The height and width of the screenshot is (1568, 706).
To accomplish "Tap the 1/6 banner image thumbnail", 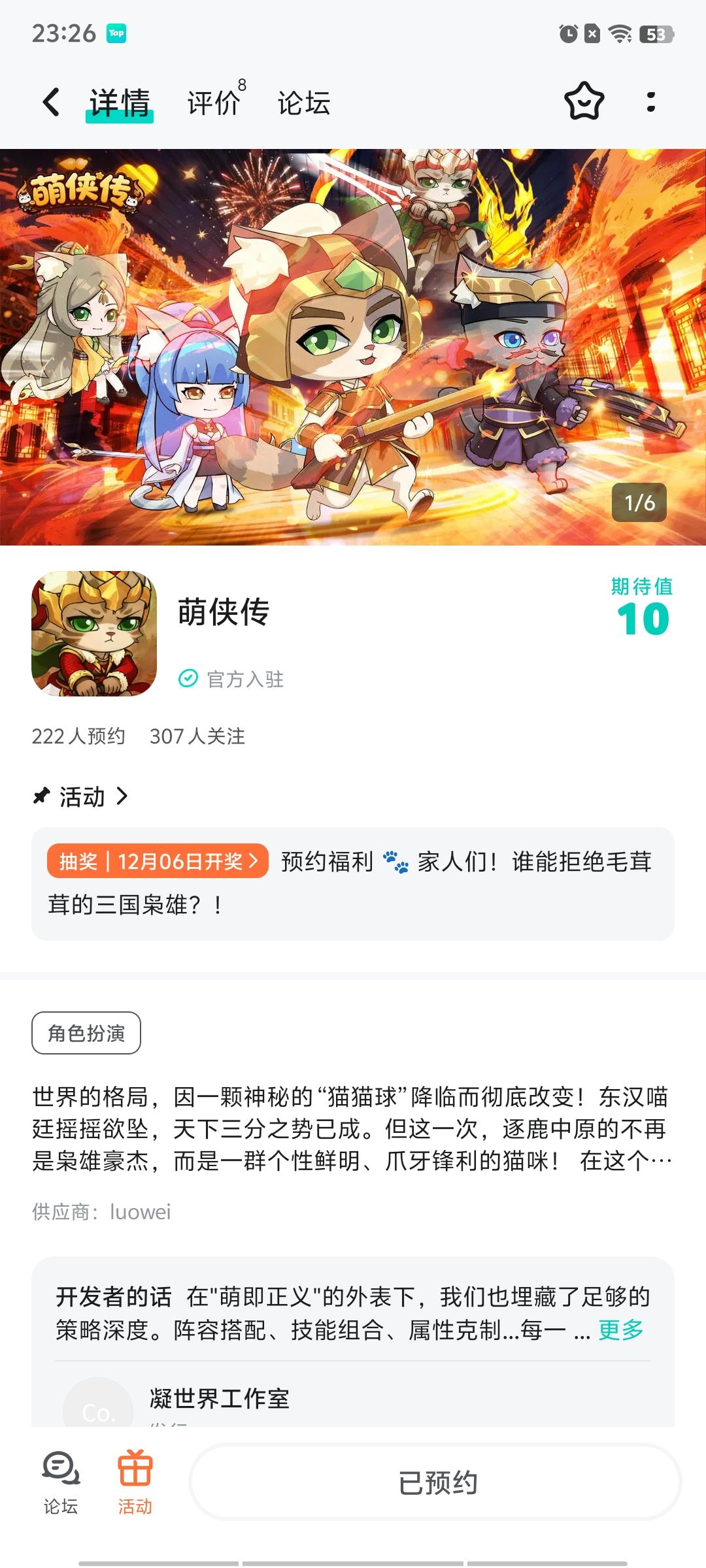I will [639, 503].
